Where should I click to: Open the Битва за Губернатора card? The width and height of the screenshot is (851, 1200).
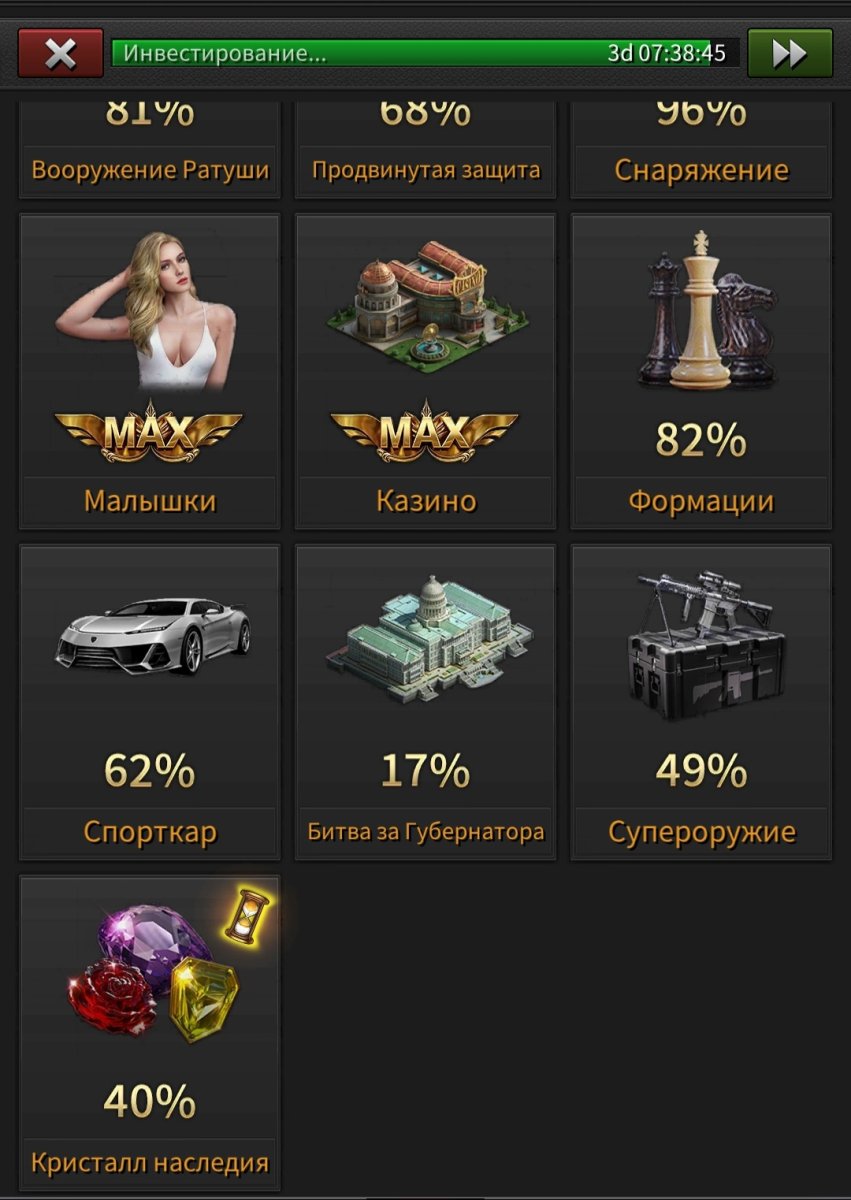point(425,700)
